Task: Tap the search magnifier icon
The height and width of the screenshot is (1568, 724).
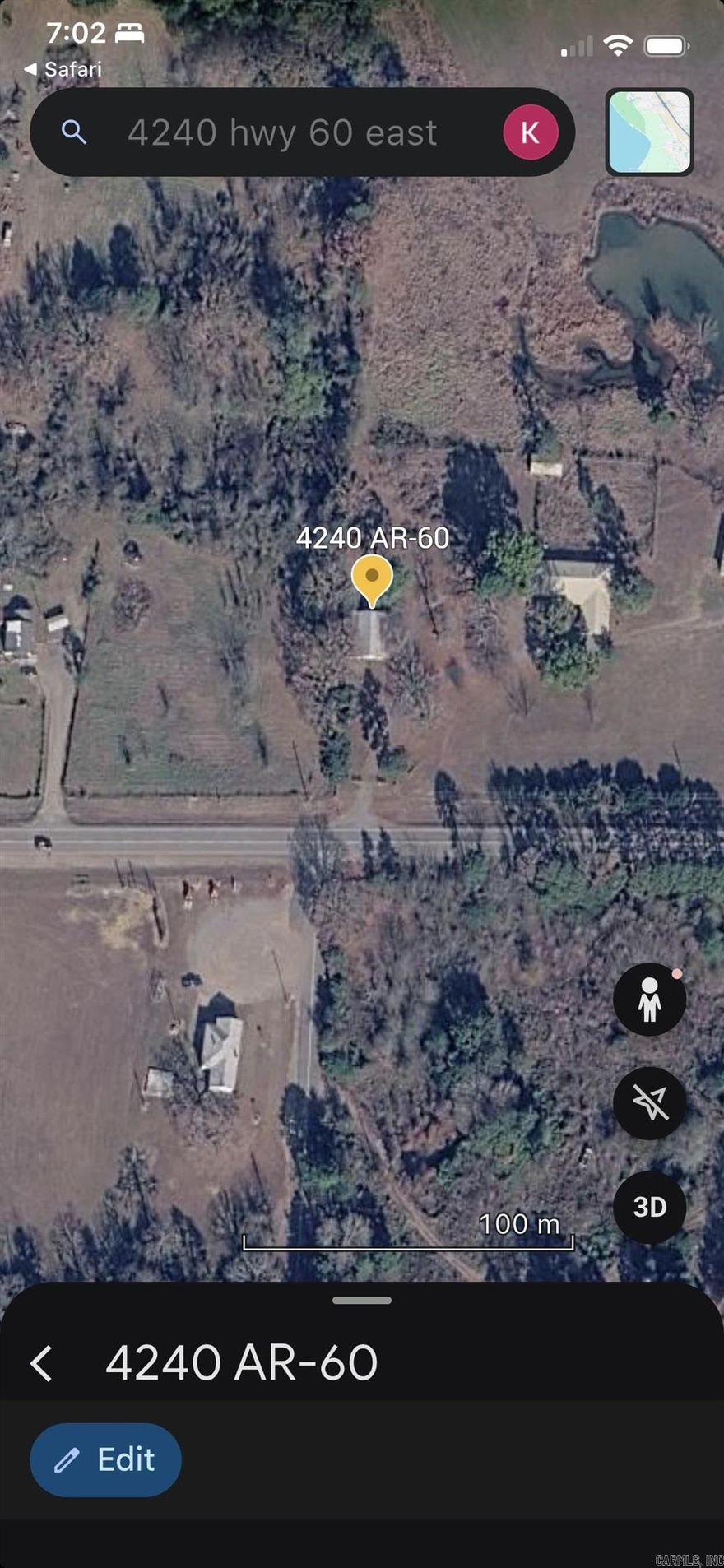Action: coord(75,132)
